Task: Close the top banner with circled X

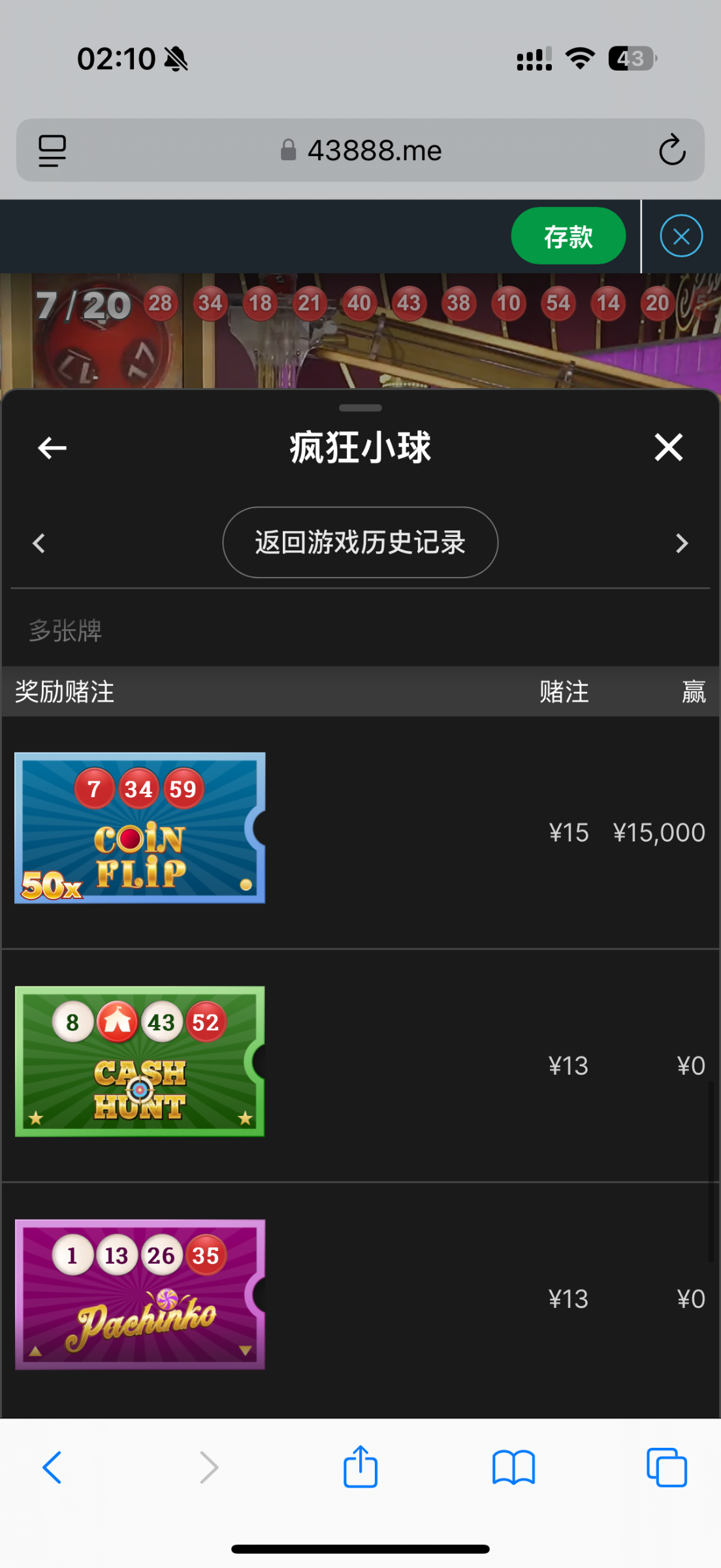Action: (681, 236)
